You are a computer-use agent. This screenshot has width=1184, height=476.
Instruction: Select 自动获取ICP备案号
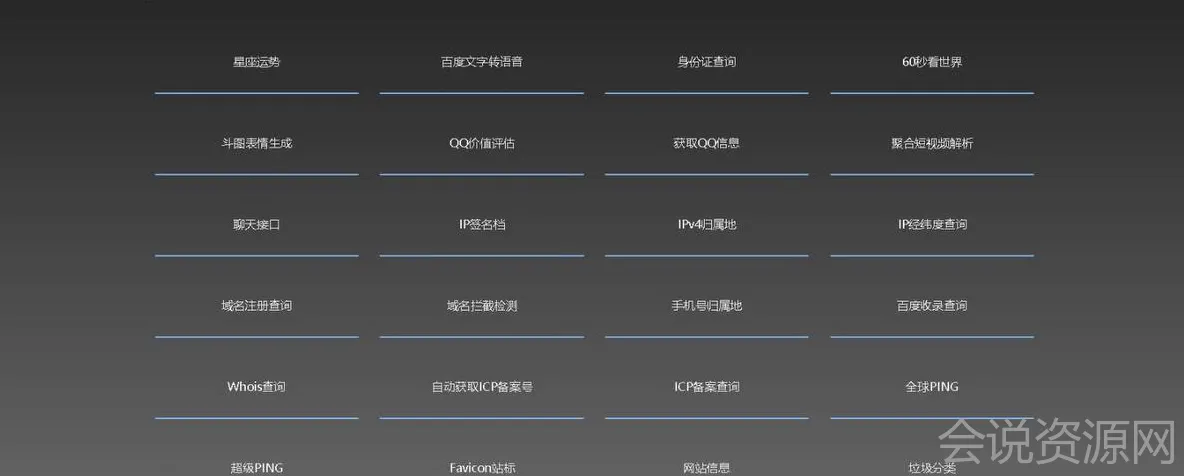click(481, 386)
